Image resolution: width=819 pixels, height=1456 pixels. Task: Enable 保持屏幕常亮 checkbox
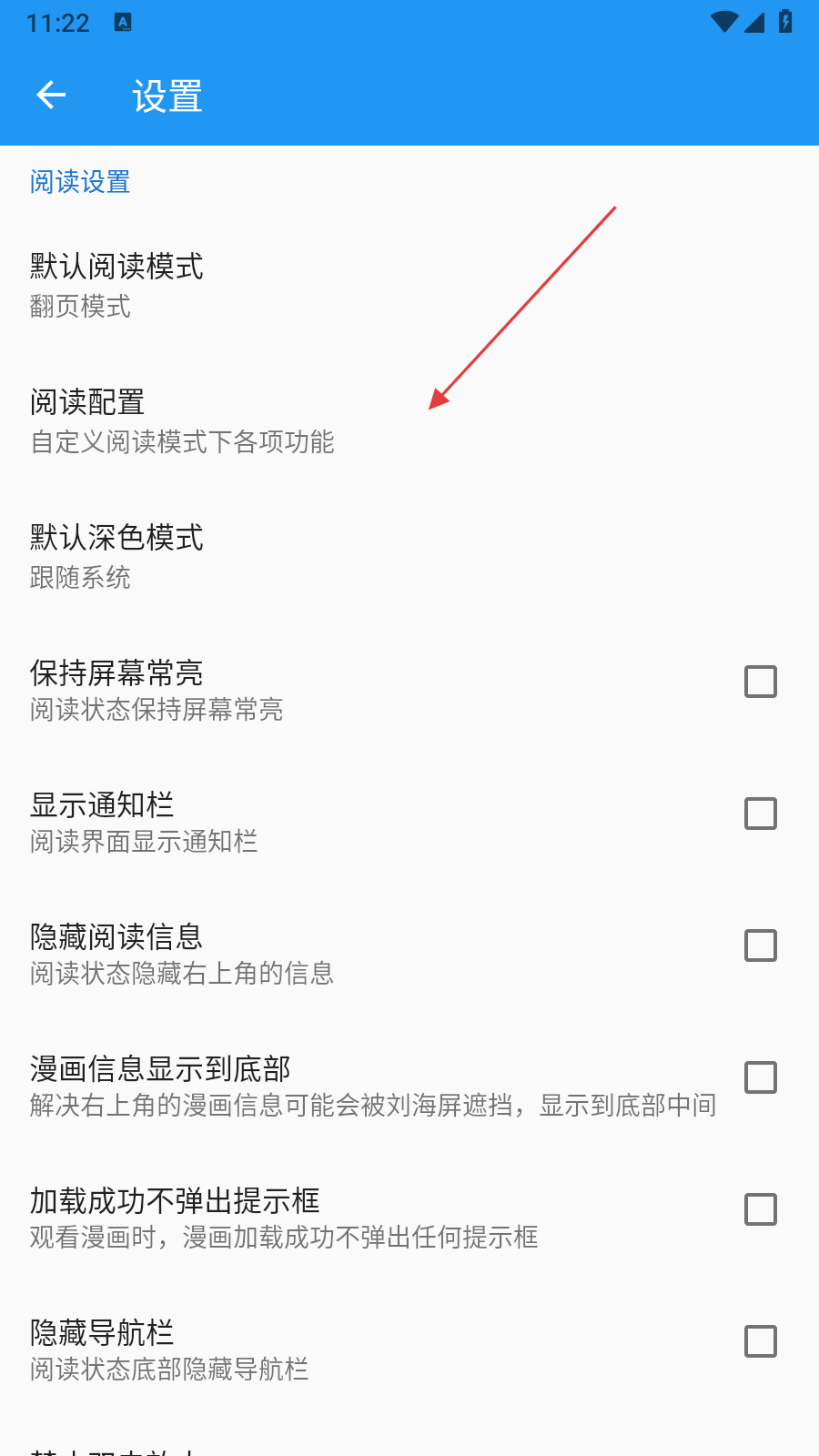click(x=760, y=682)
